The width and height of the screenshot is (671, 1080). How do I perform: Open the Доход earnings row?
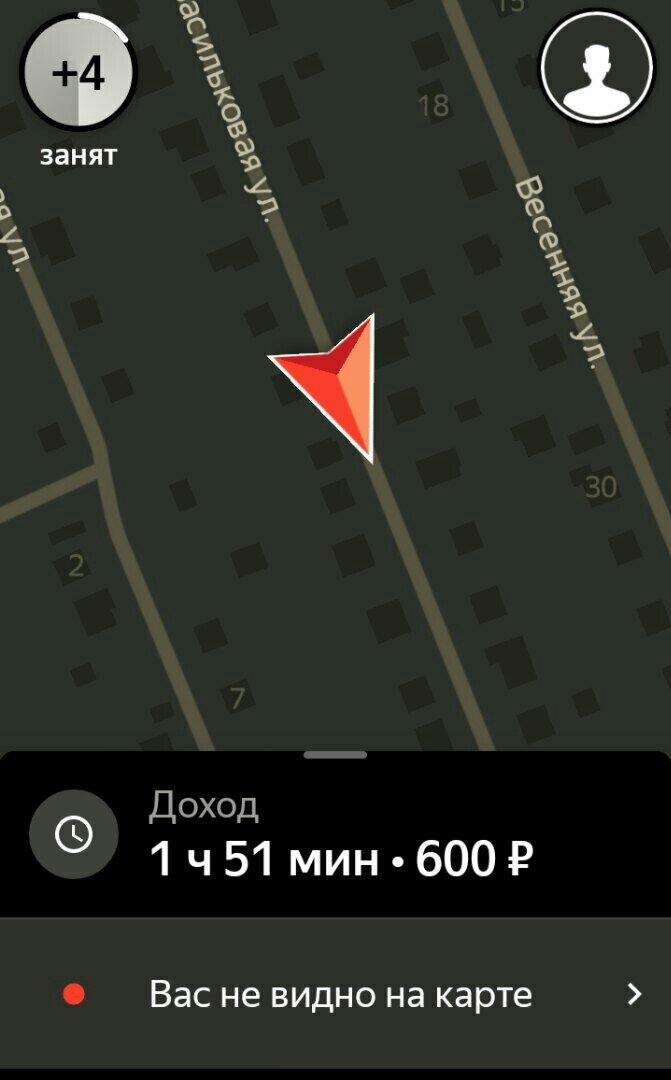coord(336,836)
